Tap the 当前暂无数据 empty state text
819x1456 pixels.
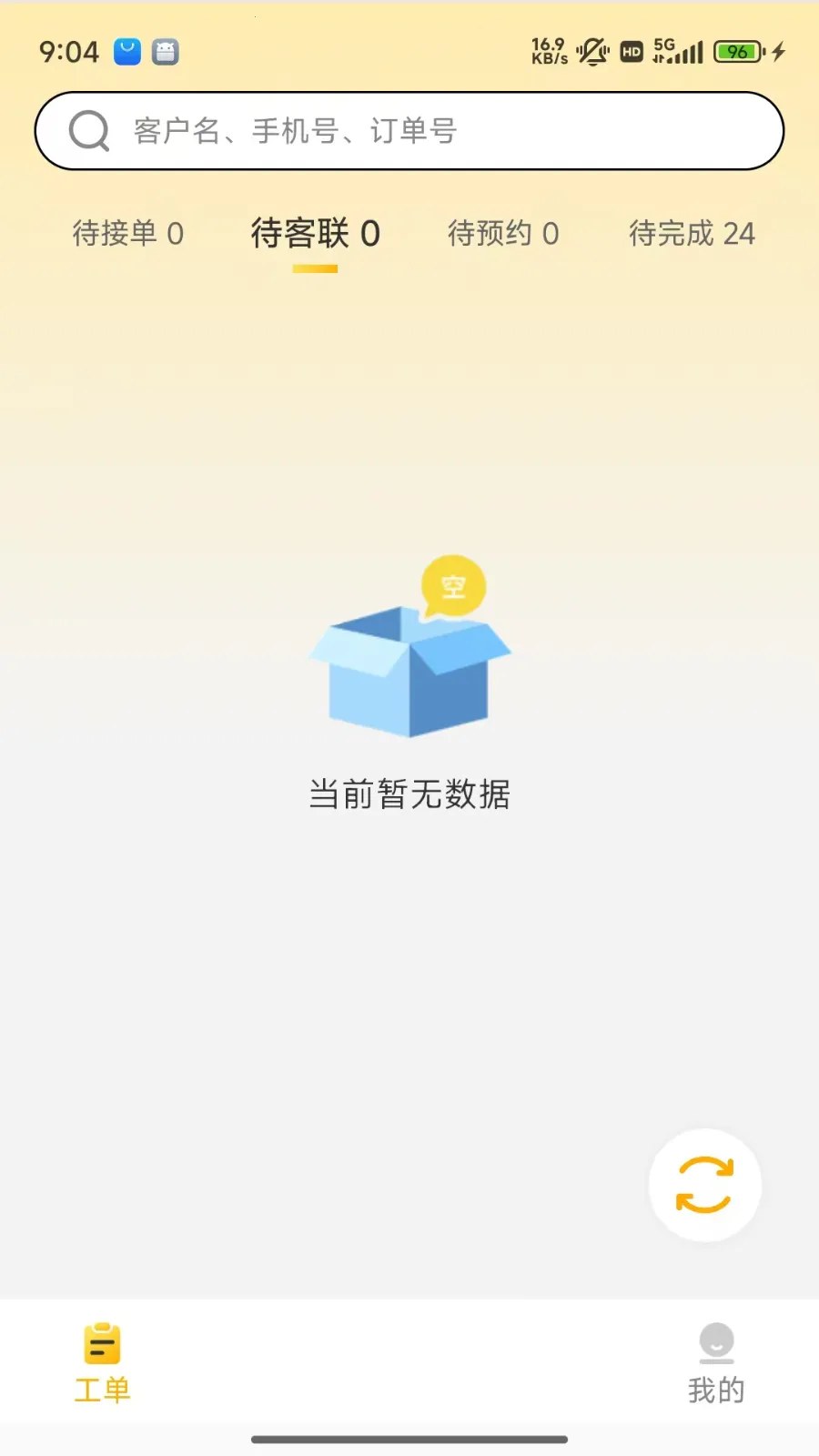pos(409,794)
